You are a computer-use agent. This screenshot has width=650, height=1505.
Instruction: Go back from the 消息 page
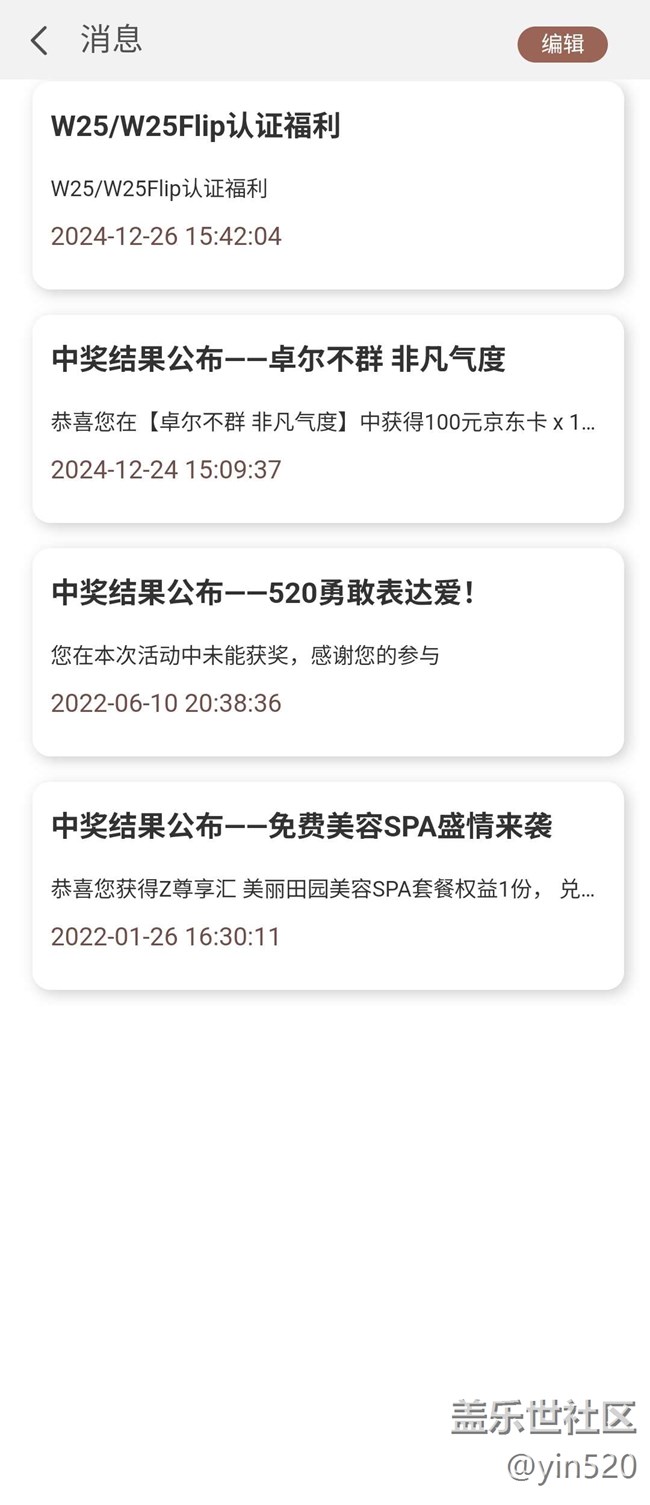[39, 41]
